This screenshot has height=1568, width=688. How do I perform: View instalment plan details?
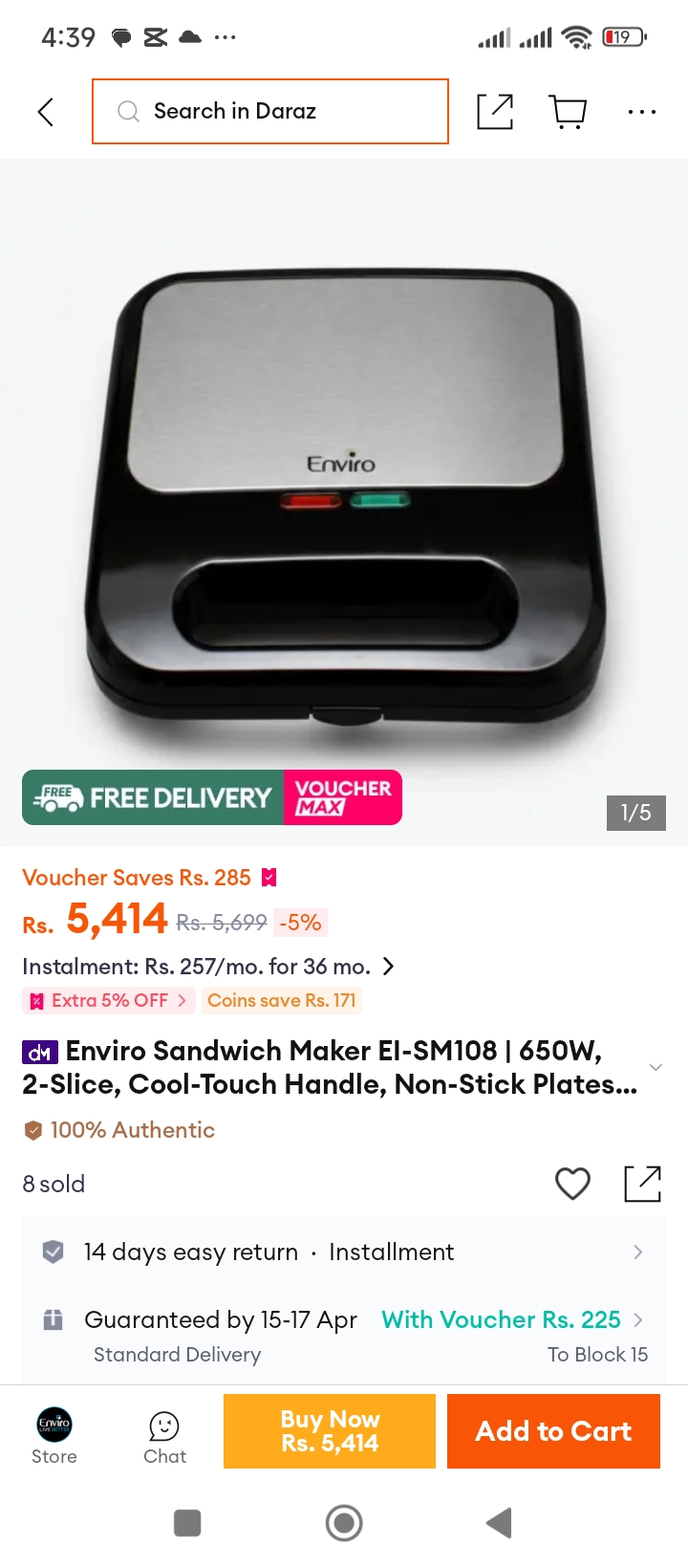tap(208, 967)
